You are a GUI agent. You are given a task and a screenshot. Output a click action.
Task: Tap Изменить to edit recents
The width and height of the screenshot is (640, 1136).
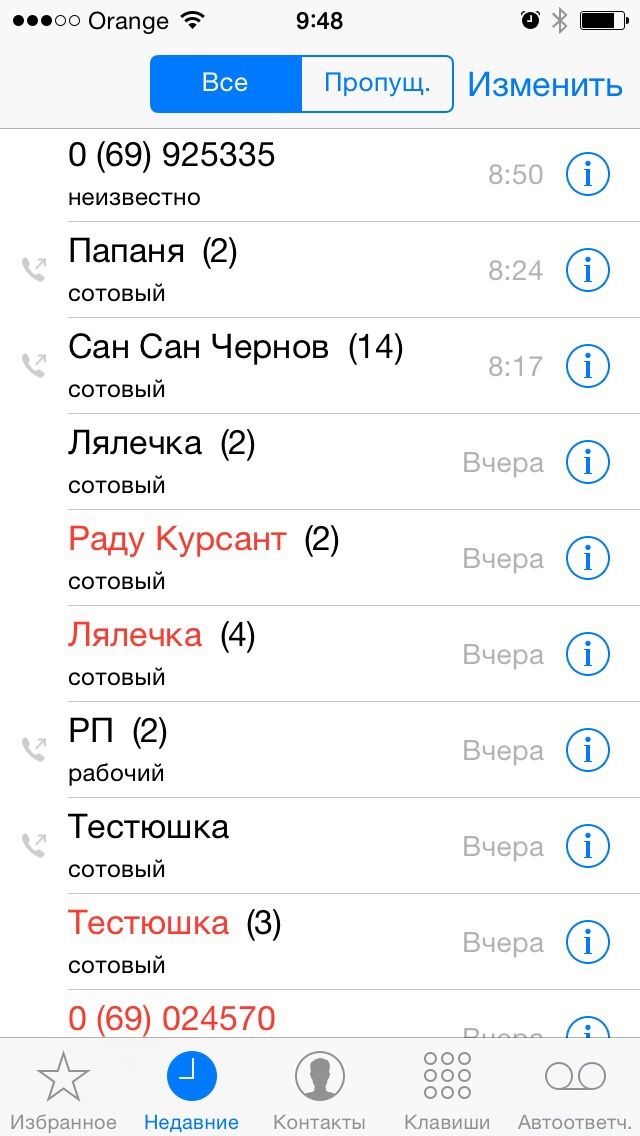[x=544, y=84]
